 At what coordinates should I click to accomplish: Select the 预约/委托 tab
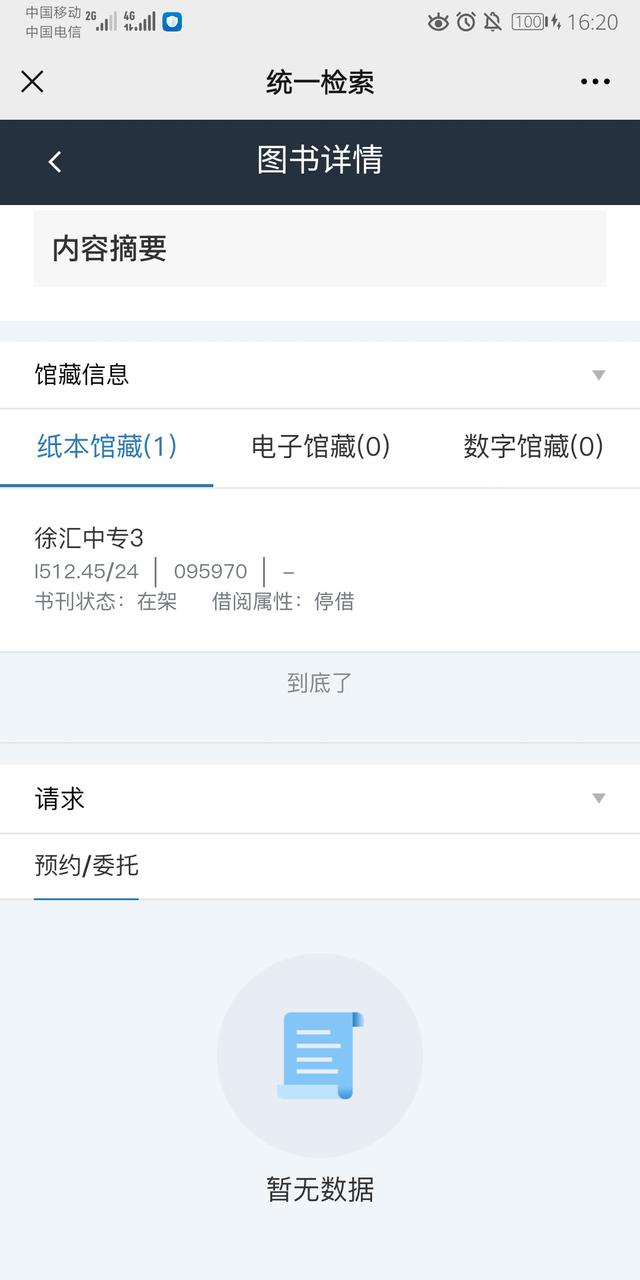click(x=86, y=866)
